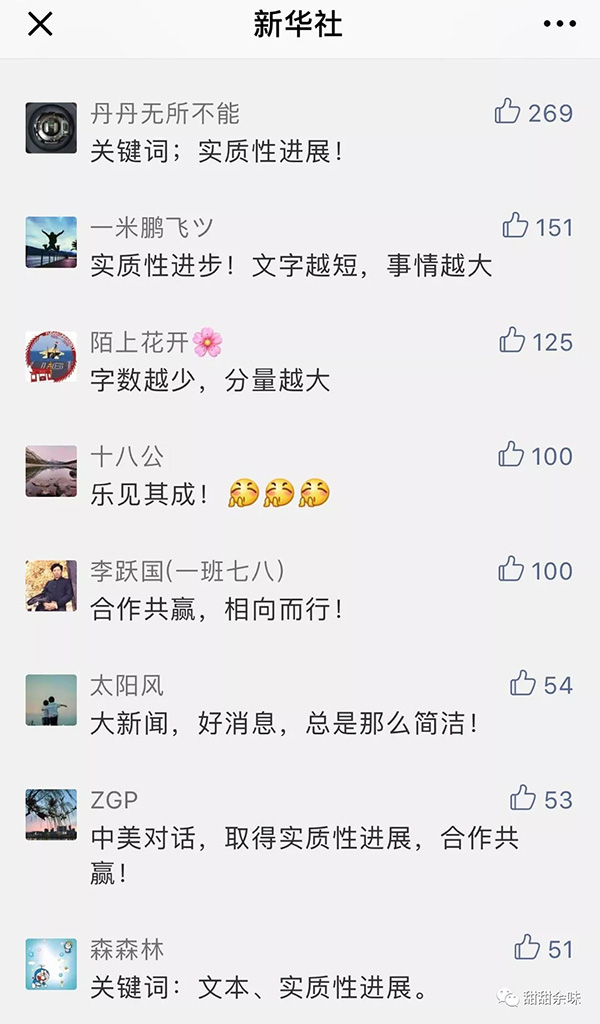
Task: Close the 新华社 article page
Action: (40, 25)
